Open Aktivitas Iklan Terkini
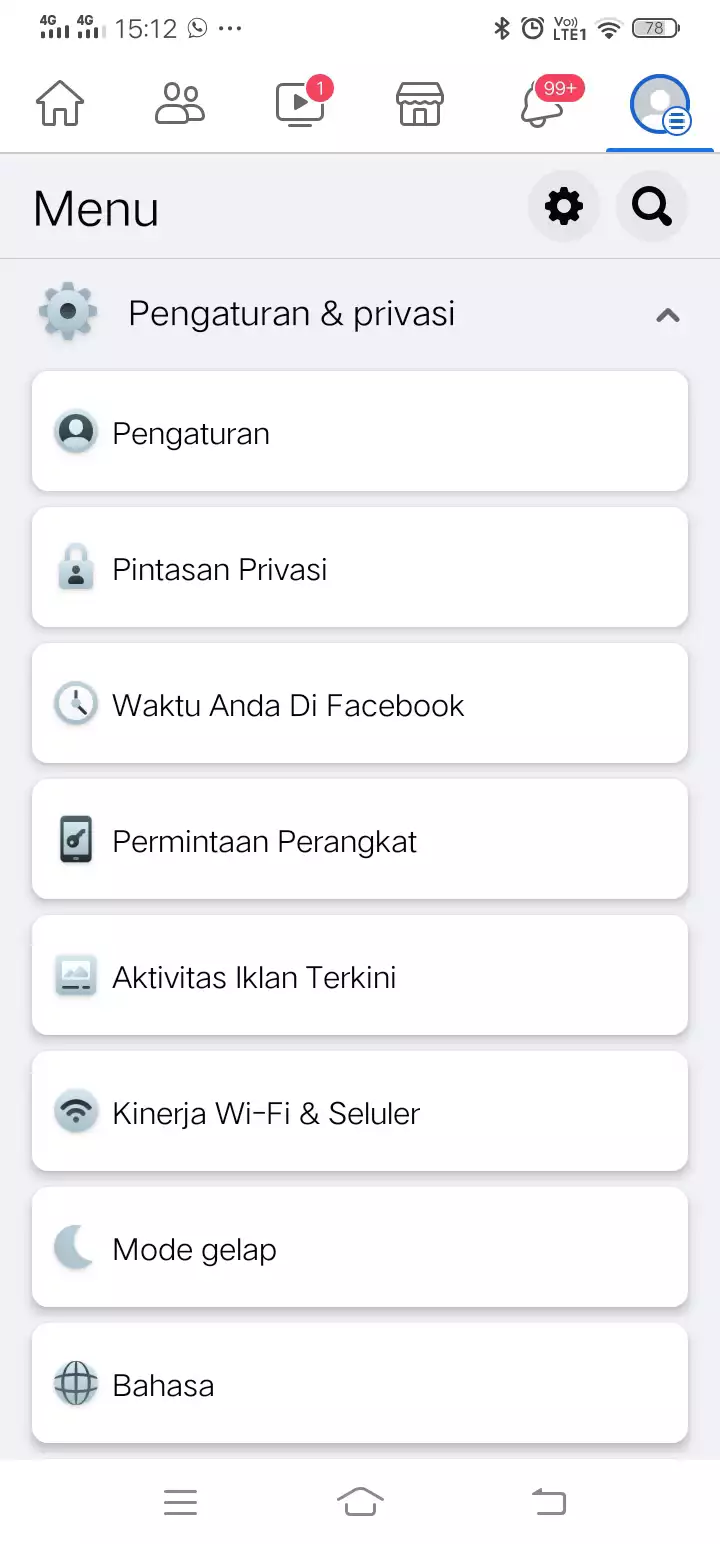 click(360, 976)
